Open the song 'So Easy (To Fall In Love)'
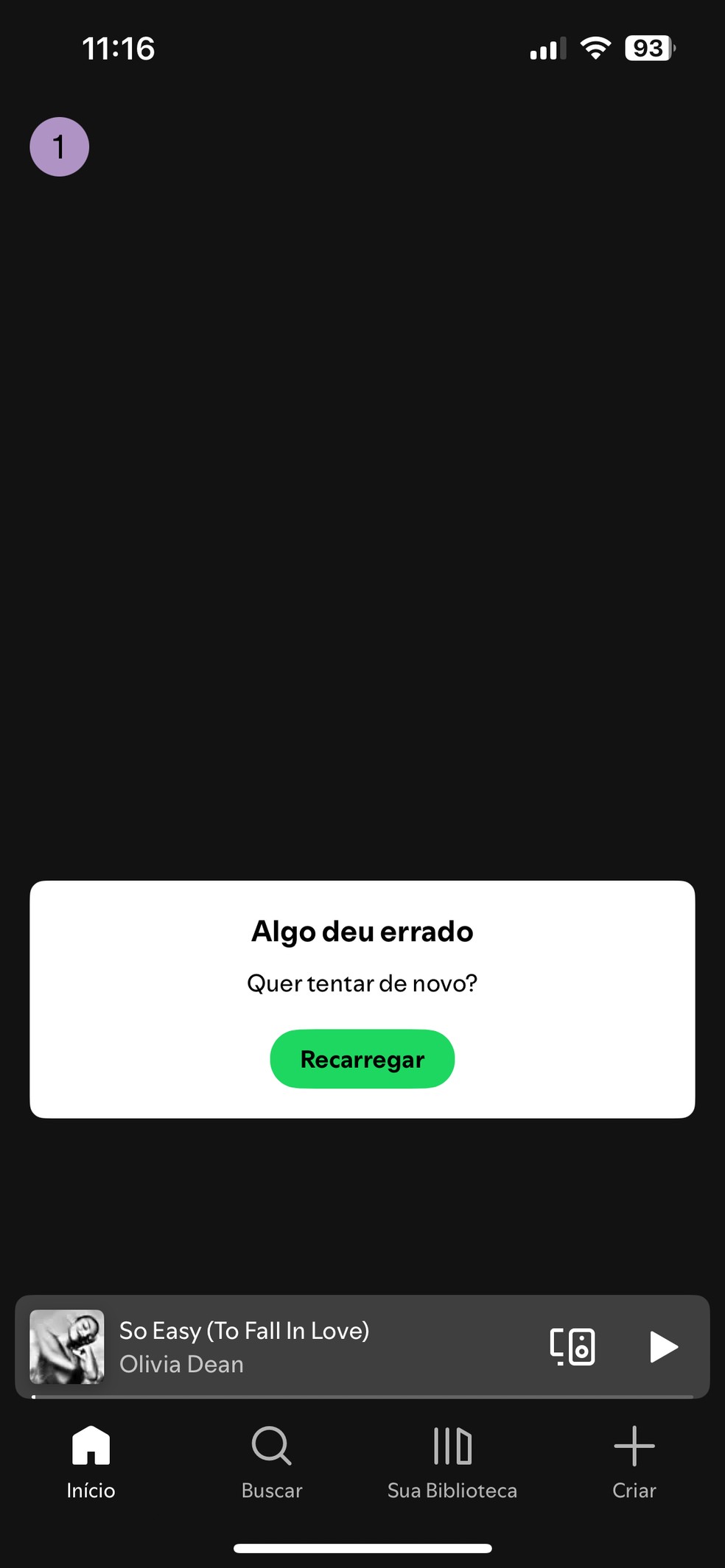The width and height of the screenshot is (725, 1568). pos(244,1330)
